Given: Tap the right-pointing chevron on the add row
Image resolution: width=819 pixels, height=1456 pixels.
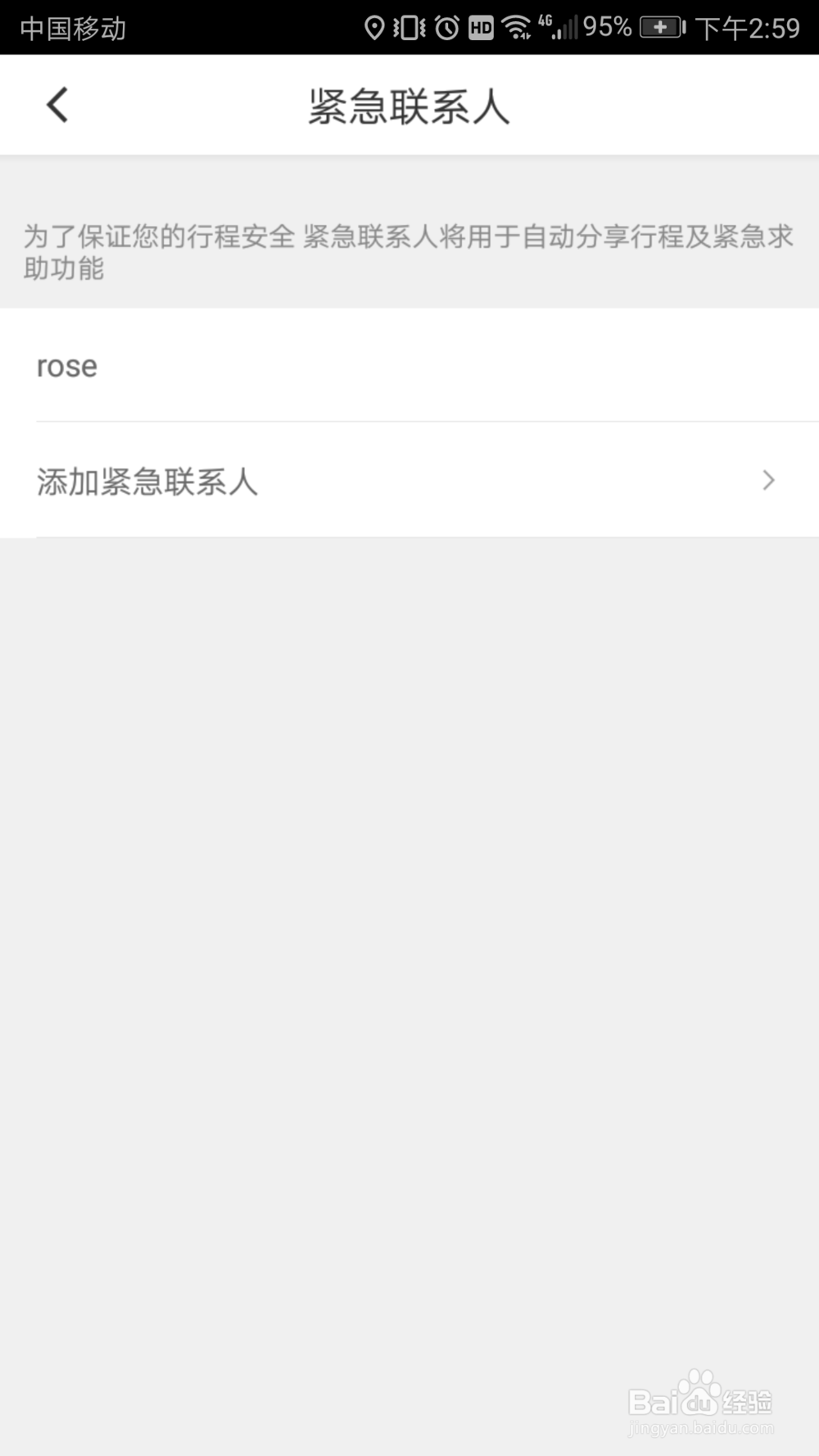Looking at the screenshot, I should click(x=767, y=481).
